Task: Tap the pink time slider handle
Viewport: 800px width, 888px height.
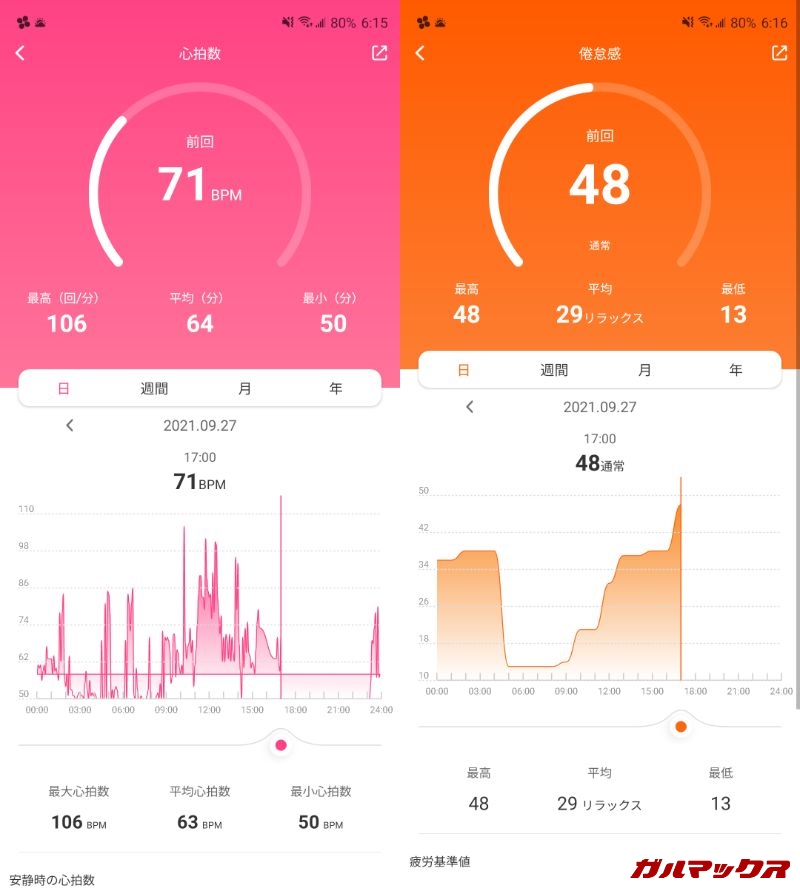Action: click(x=281, y=745)
